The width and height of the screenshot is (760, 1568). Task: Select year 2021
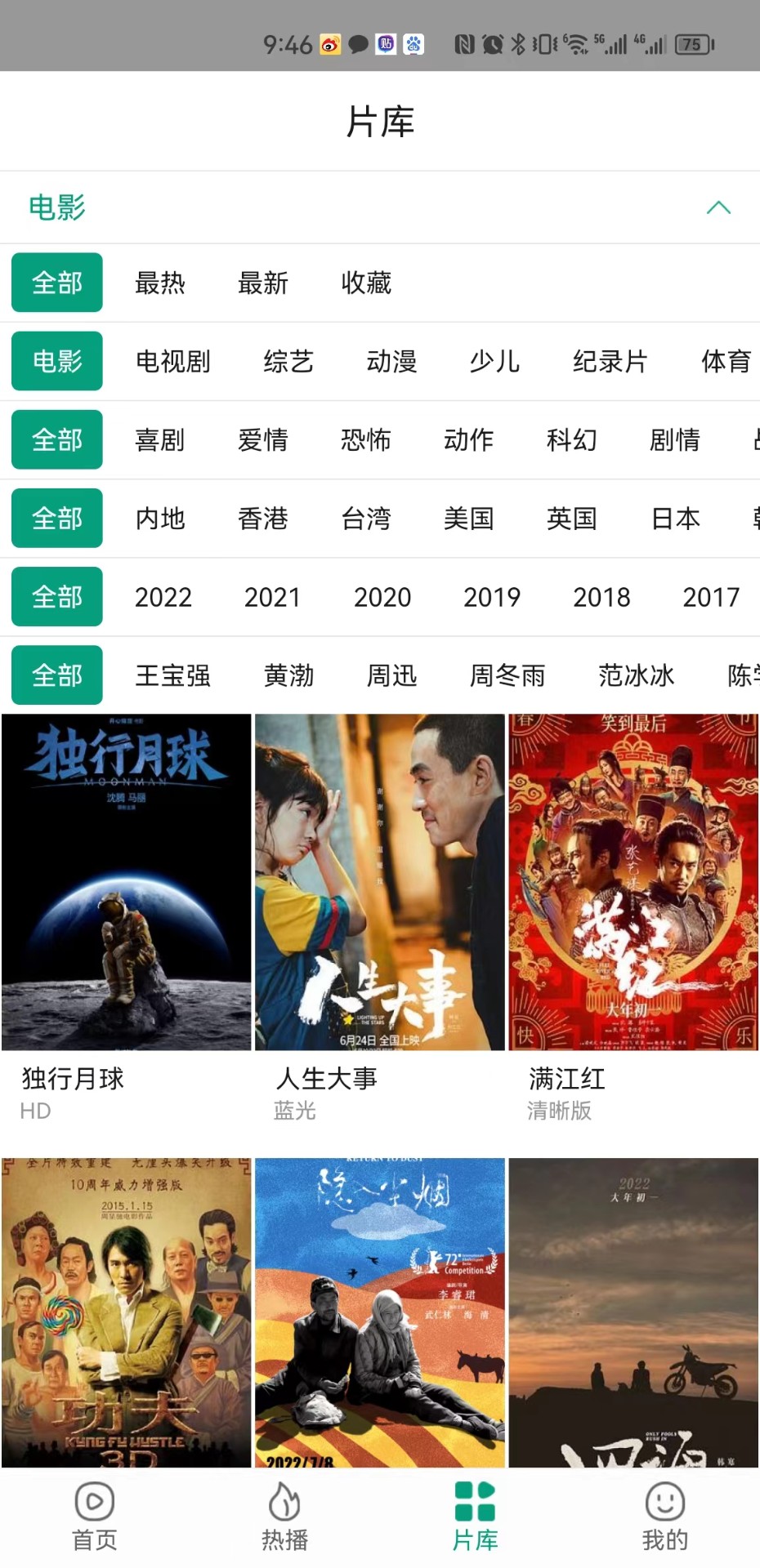(272, 597)
